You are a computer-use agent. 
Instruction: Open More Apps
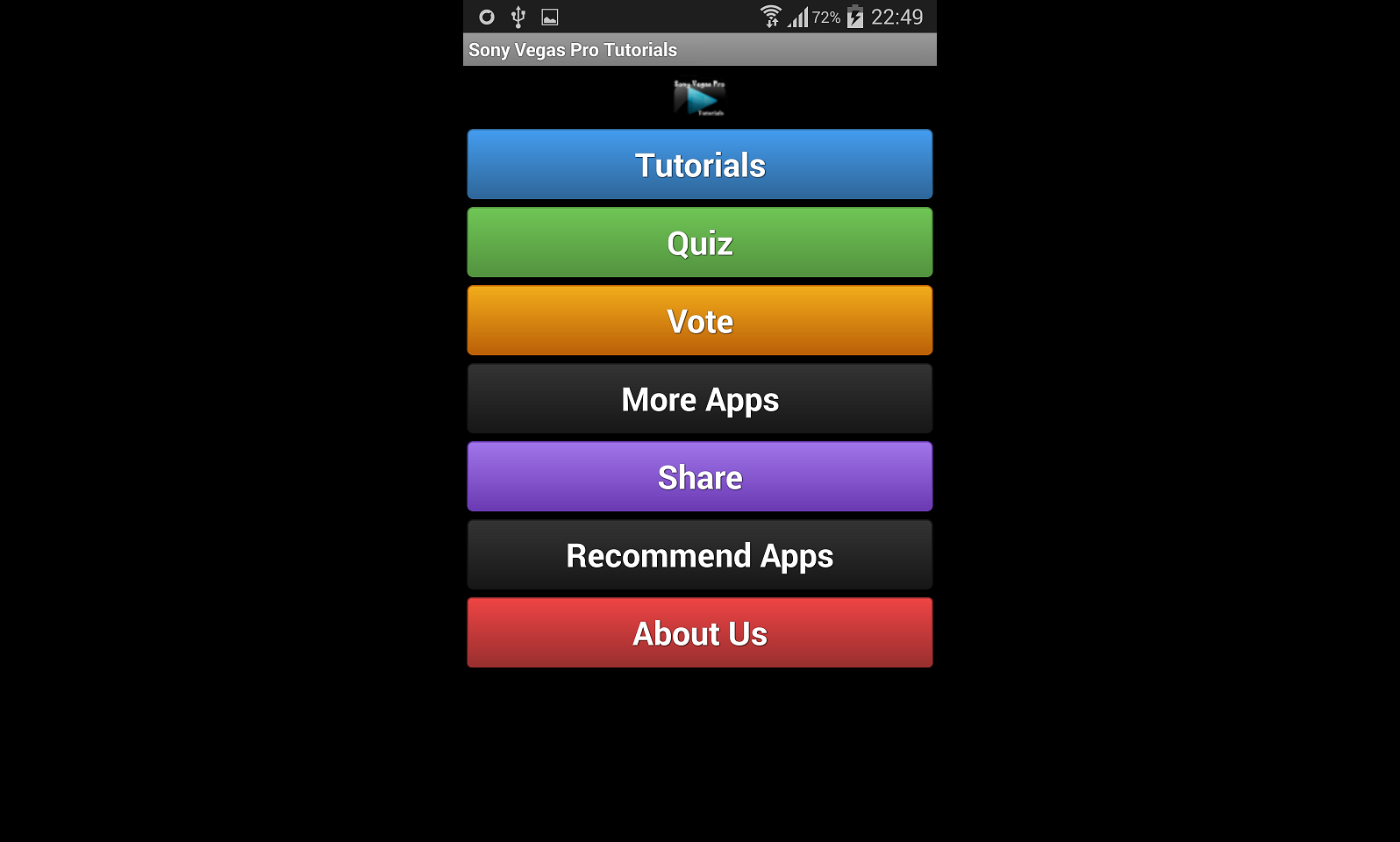(699, 399)
